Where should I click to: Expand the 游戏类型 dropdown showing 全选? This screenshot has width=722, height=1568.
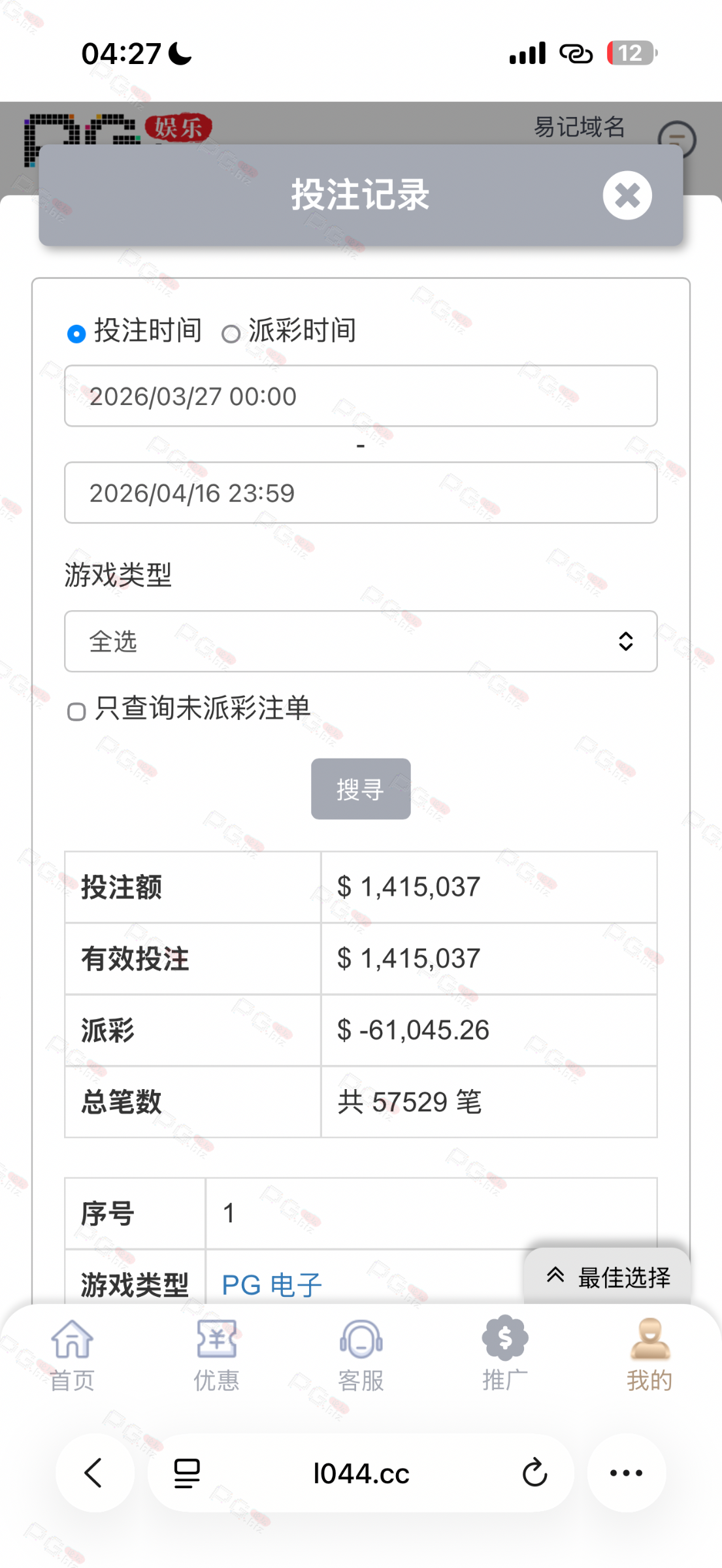[x=361, y=642]
